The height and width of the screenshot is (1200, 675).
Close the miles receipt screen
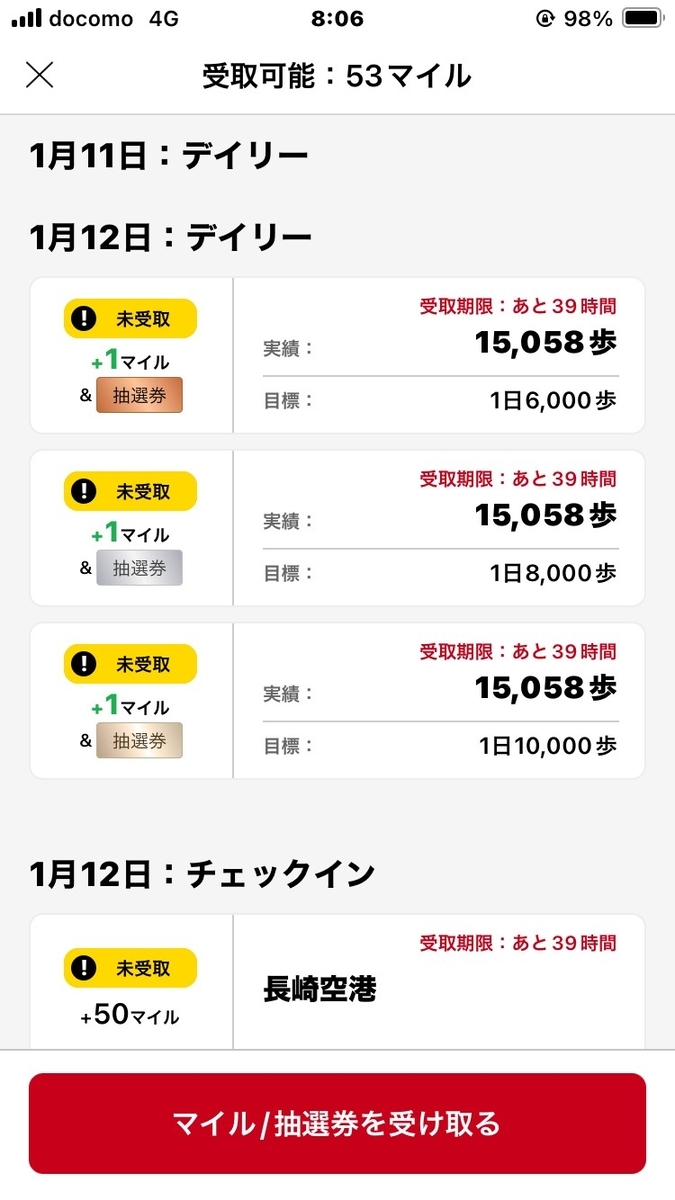pos(40,75)
